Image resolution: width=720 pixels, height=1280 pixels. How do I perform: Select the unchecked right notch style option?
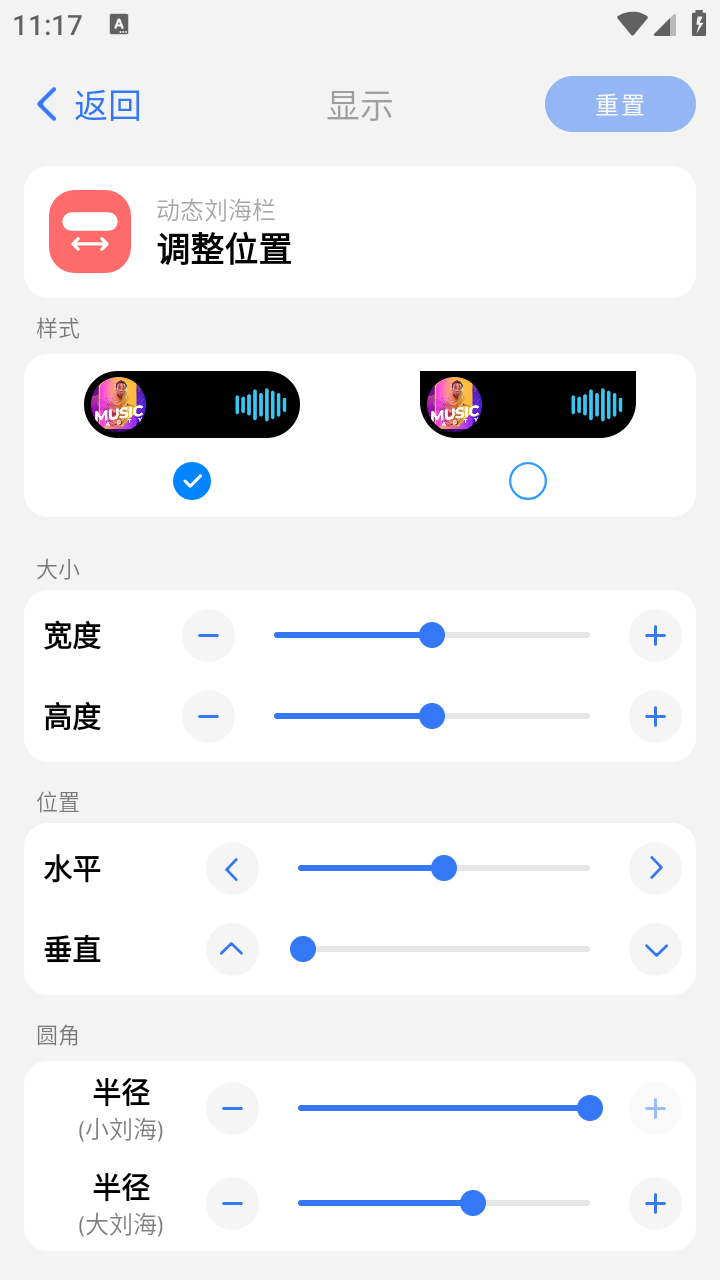(x=527, y=480)
